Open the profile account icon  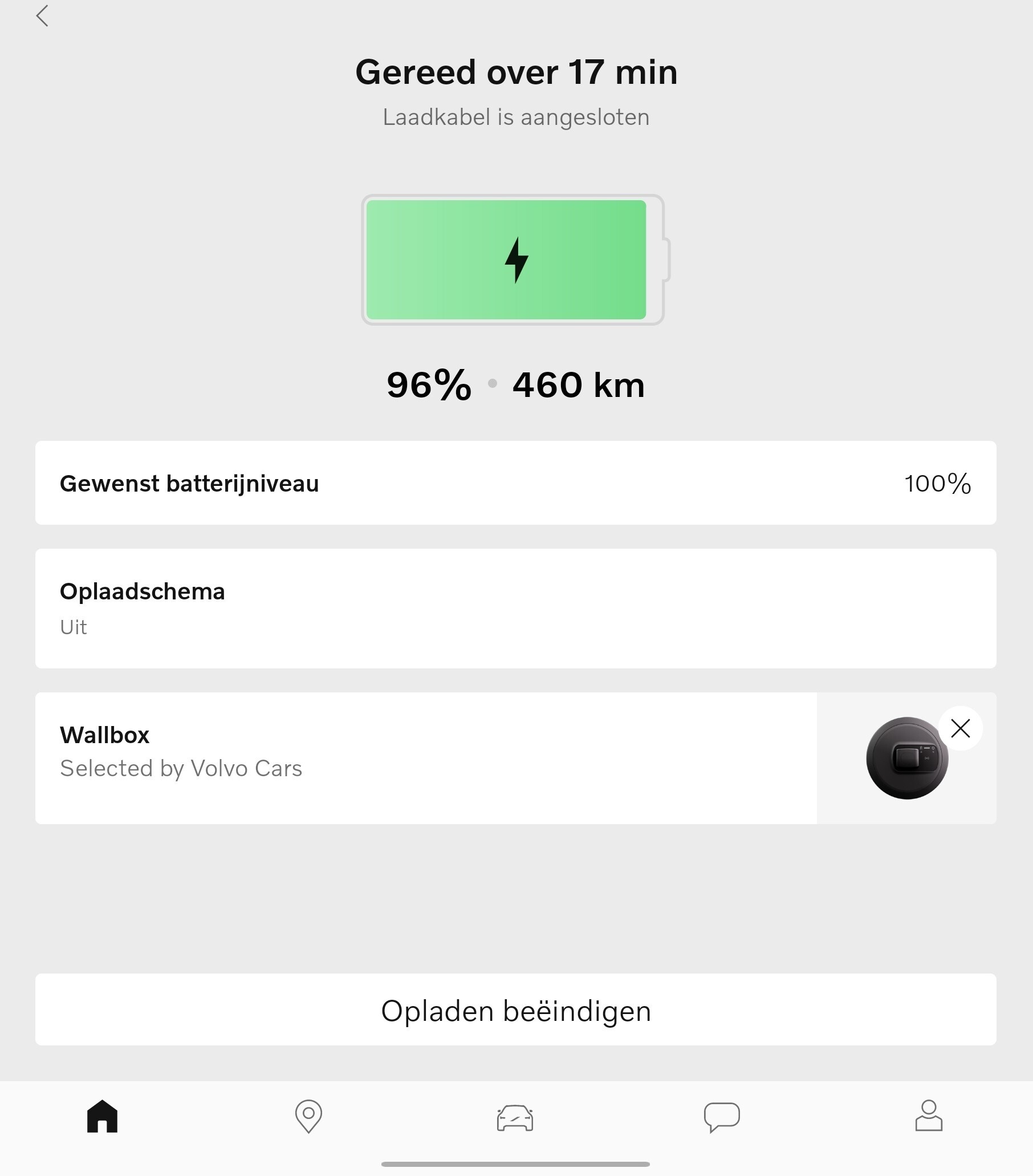tap(930, 1116)
